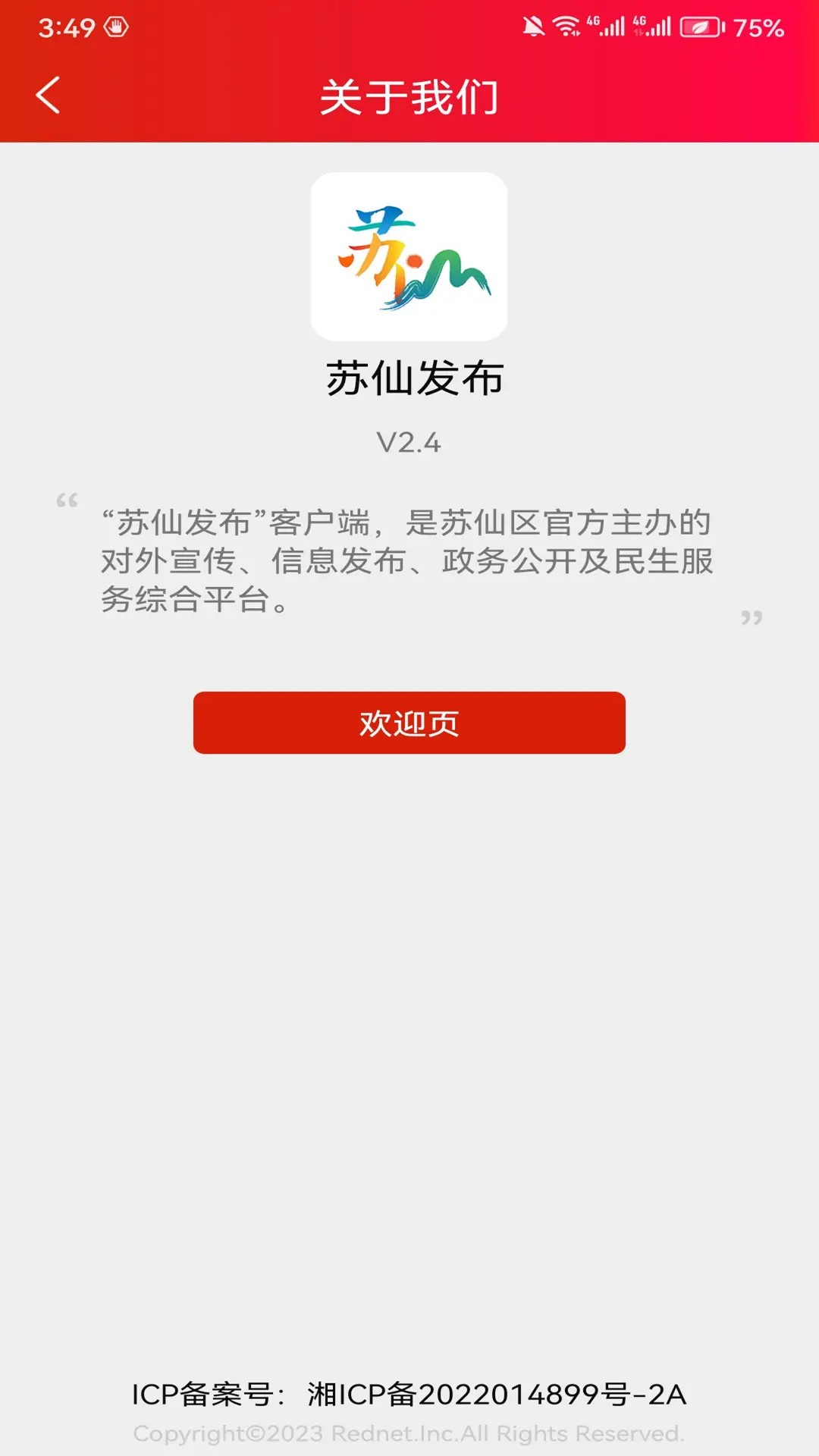Select the 关于我们 title text
This screenshot has width=819, height=1456.
(x=409, y=98)
